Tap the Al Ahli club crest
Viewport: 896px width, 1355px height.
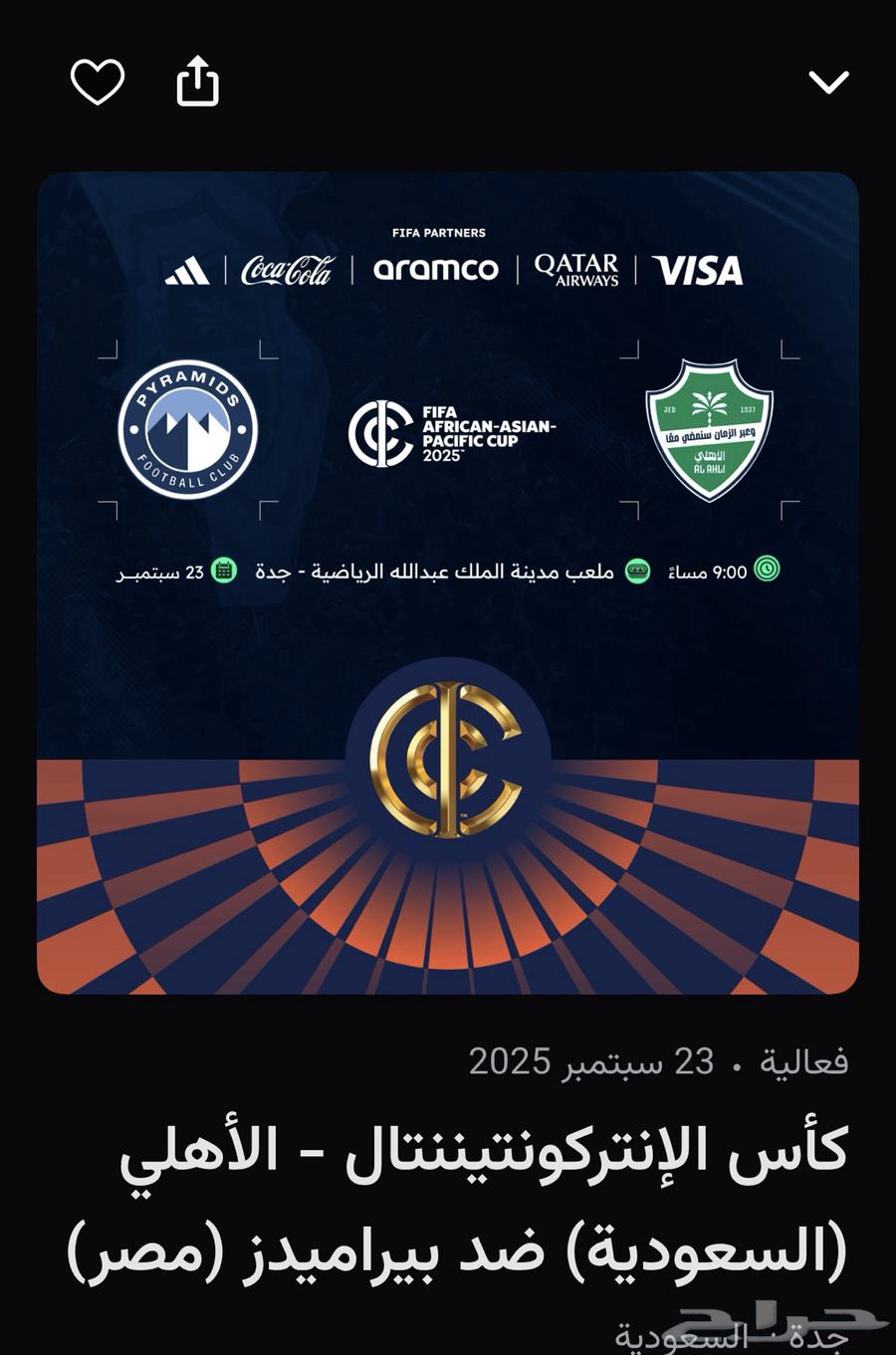710,428
